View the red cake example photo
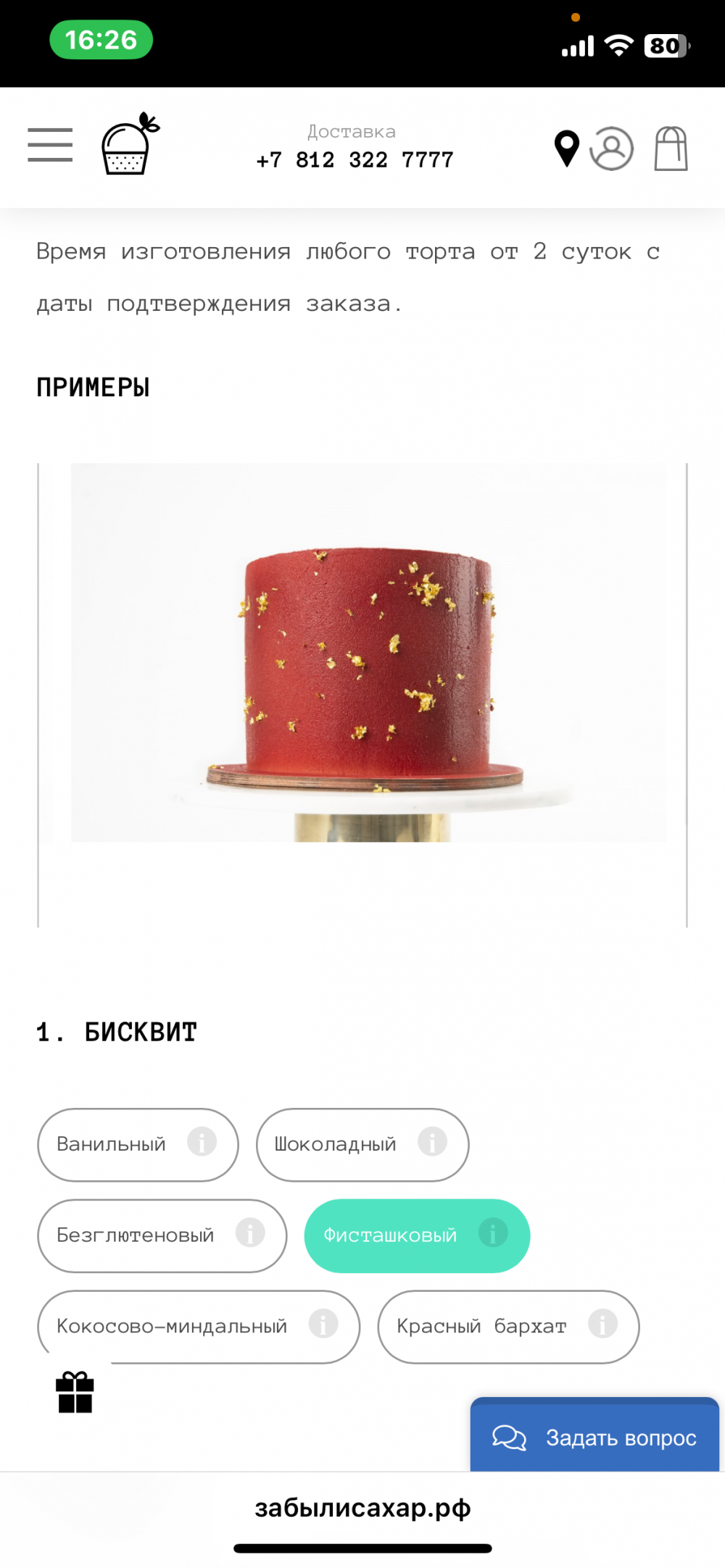The height and width of the screenshot is (1568, 725). pyautogui.click(x=368, y=652)
